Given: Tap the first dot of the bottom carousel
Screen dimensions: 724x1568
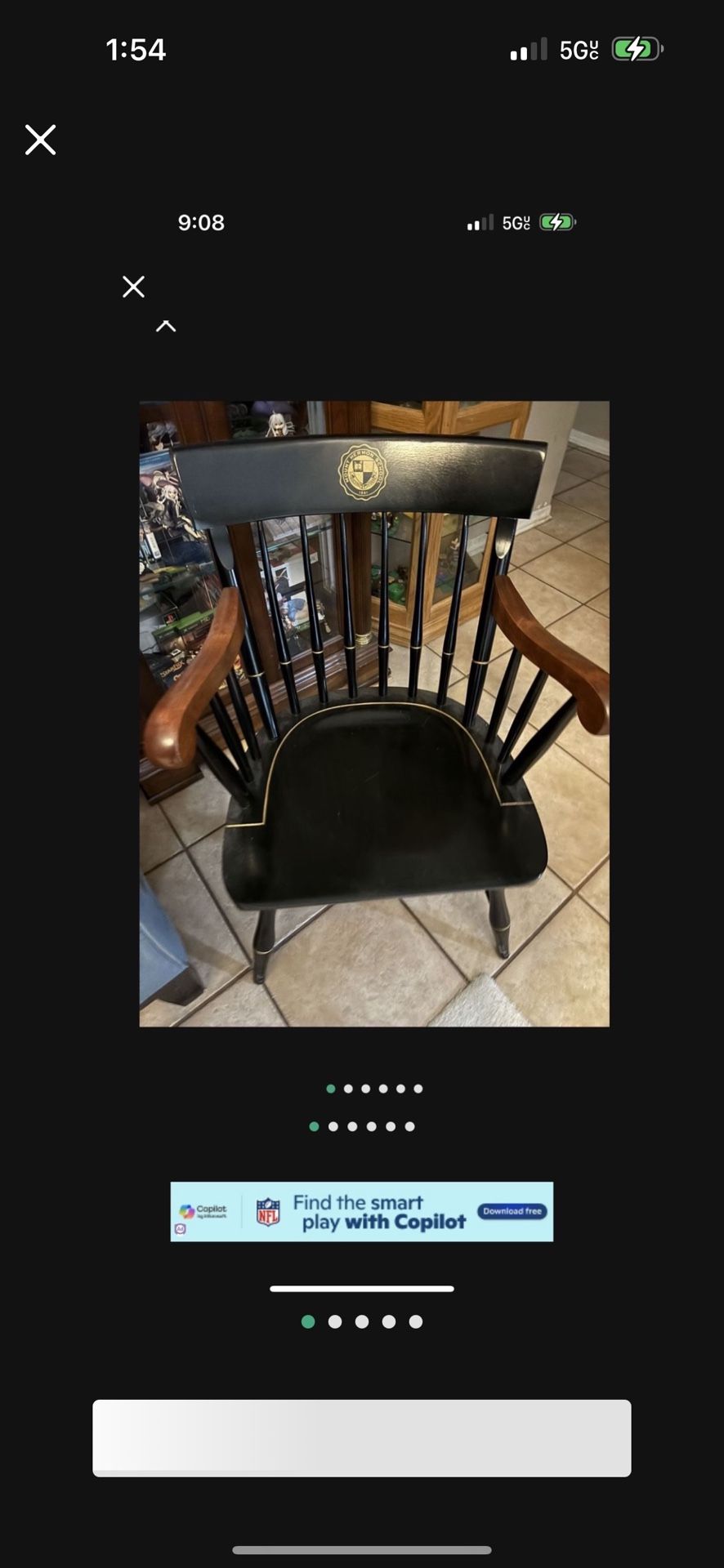Looking at the screenshot, I should 308,1322.
